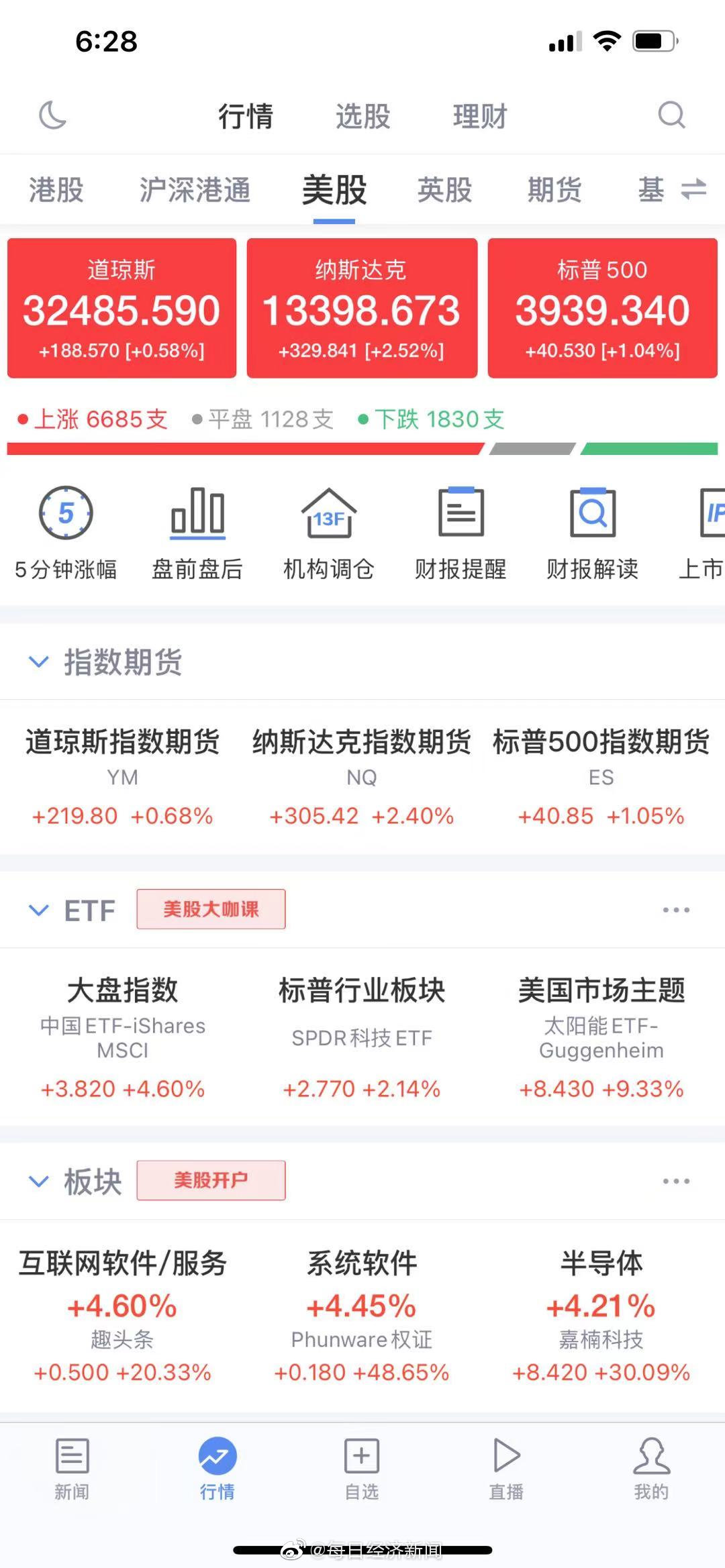Open the search magnifier icon
This screenshot has width=725, height=1568.
tap(671, 115)
